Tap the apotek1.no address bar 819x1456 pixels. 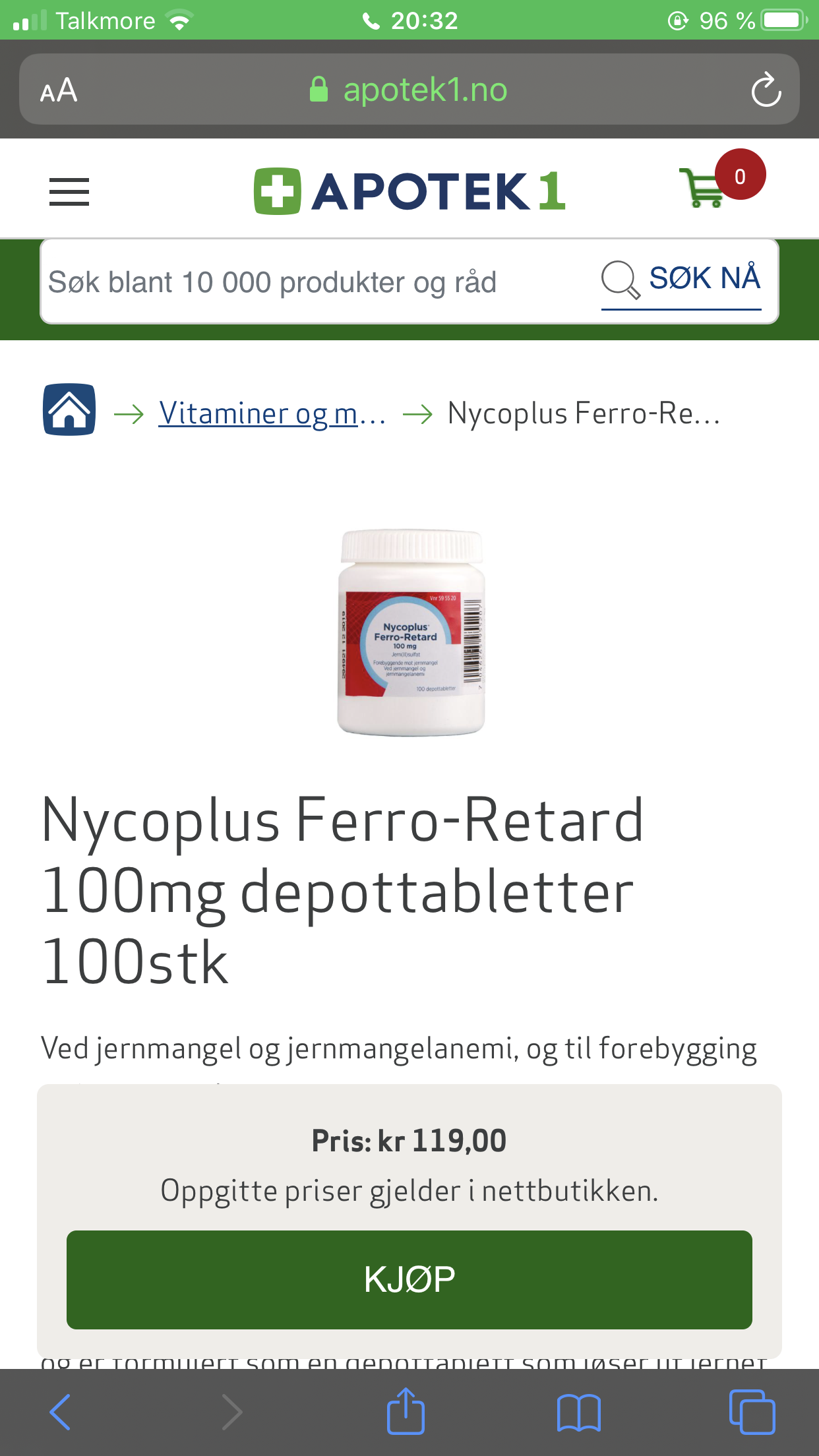click(409, 89)
